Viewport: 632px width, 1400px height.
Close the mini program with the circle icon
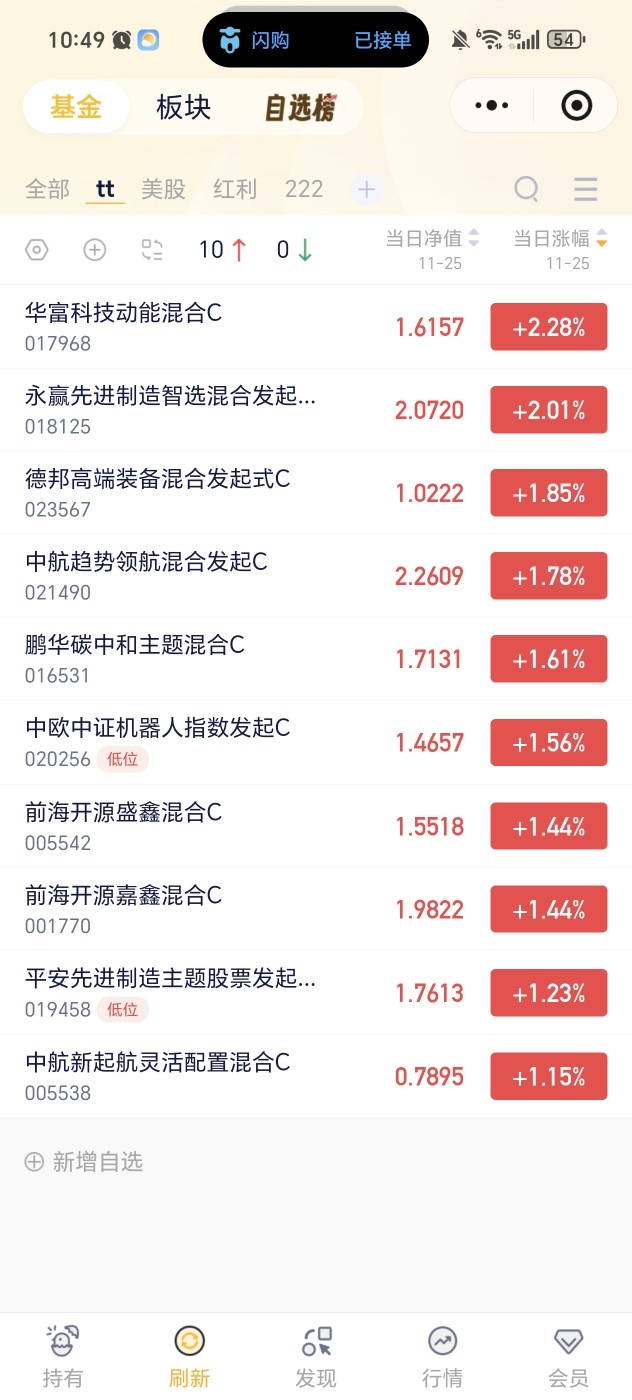[577, 105]
